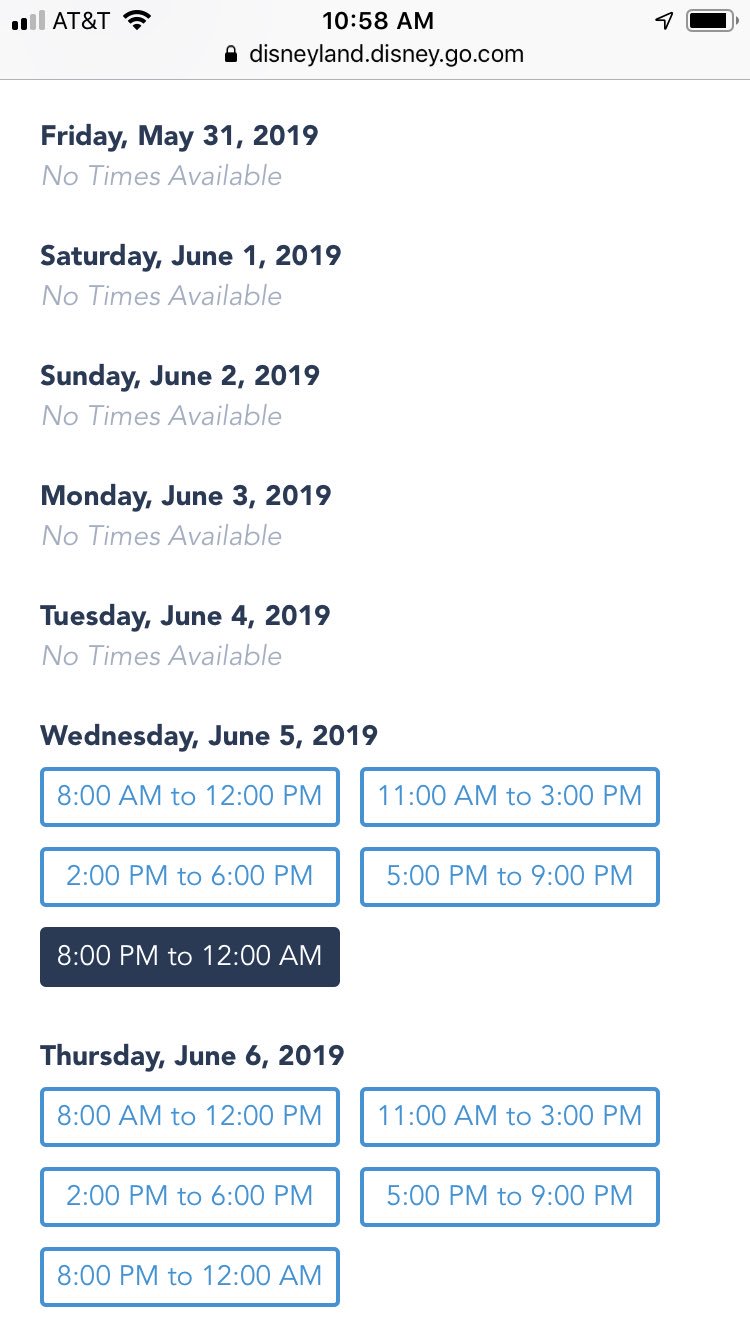Choose Wednesday June 5 11:00 AM to 3:00 PM
750x1334 pixels.
[510, 796]
